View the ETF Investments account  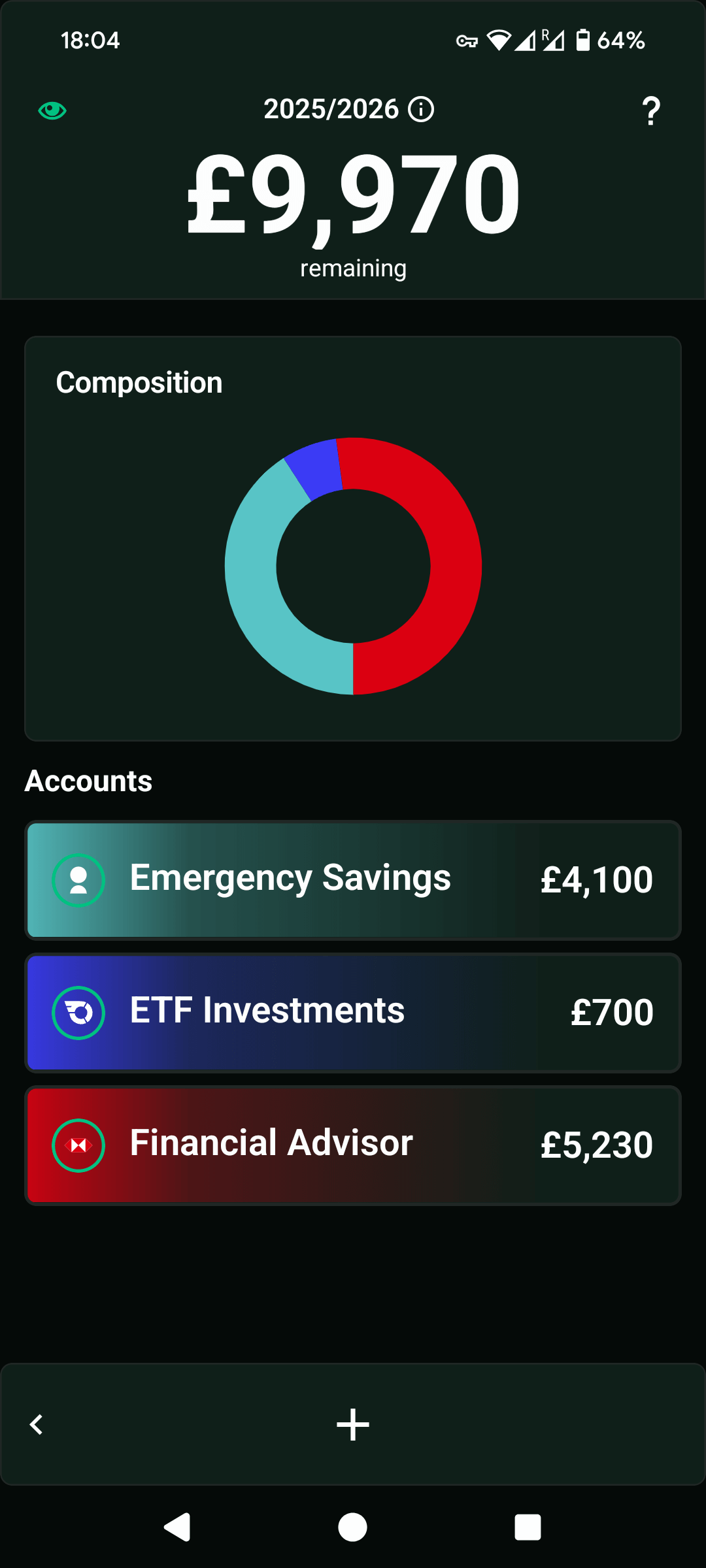[x=353, y=1012]
